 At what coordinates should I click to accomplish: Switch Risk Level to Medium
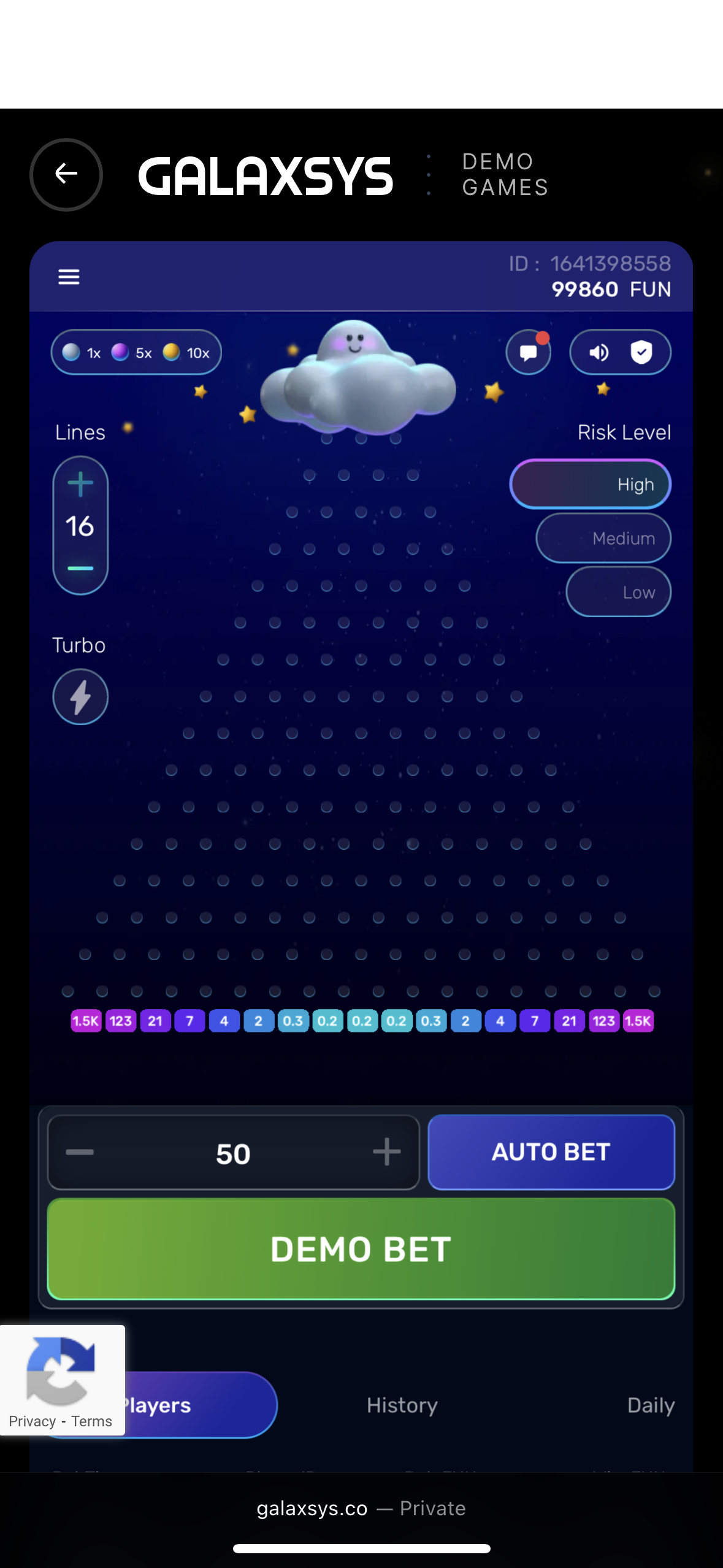(x=603, y=538)
